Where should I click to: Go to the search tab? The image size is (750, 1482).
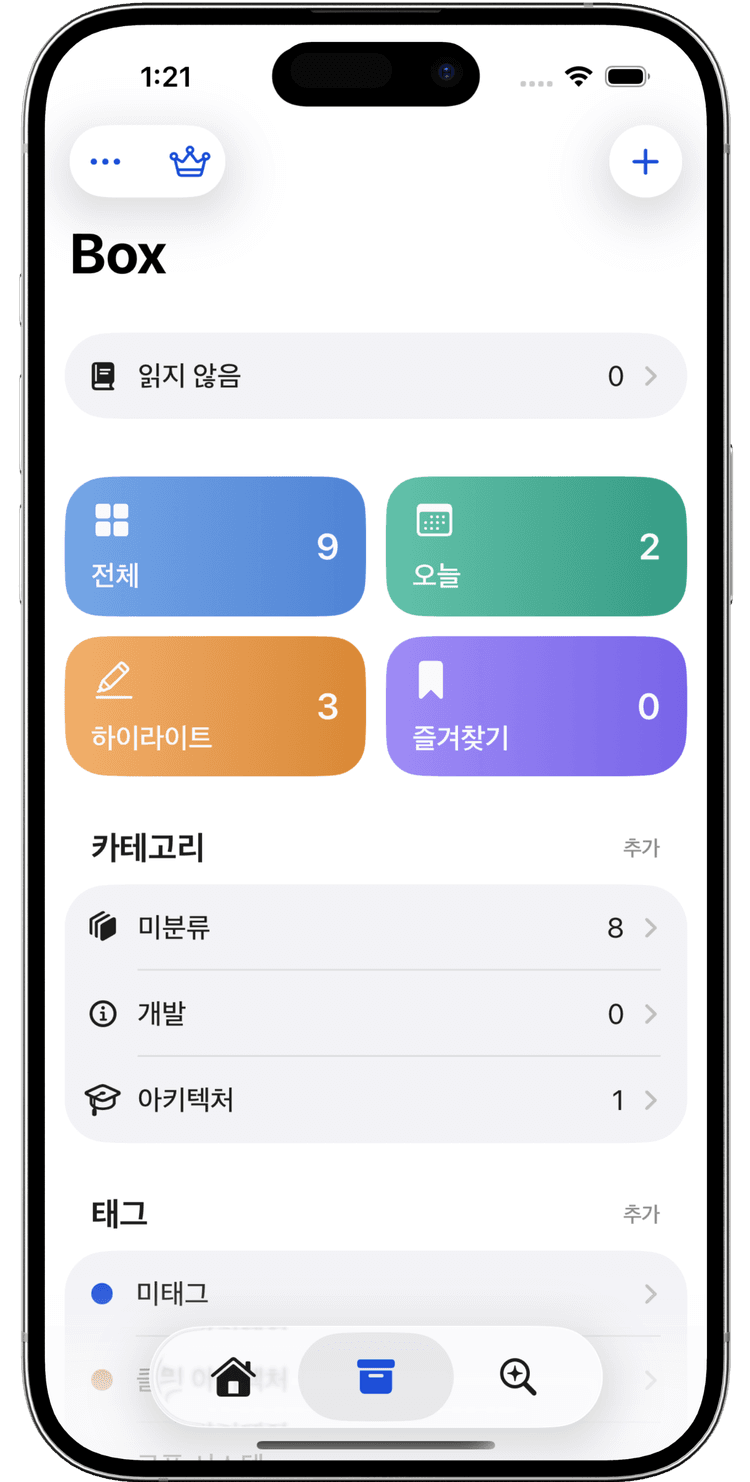pyautogui.click(x=517, y=1377)
